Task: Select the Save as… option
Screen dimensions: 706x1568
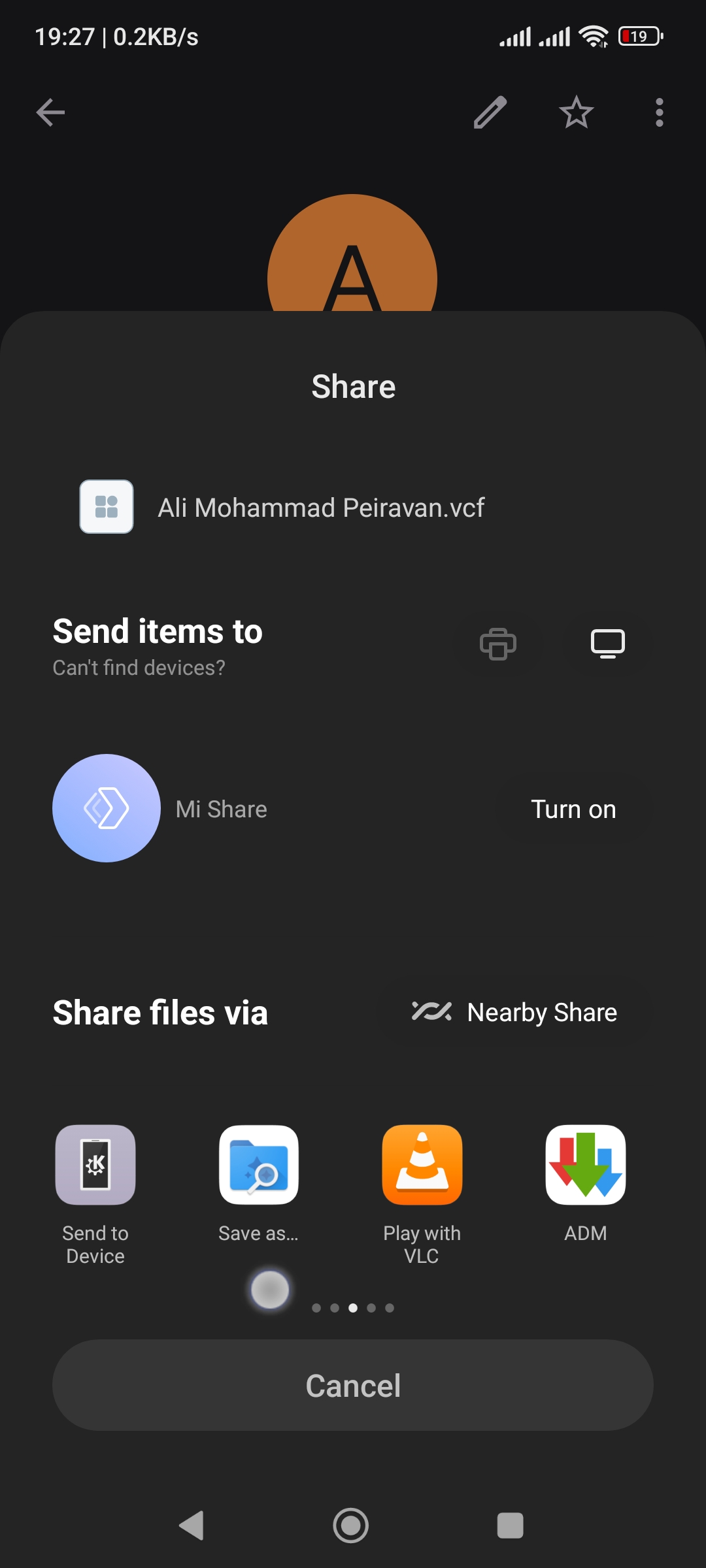Action: (259, 1165)
